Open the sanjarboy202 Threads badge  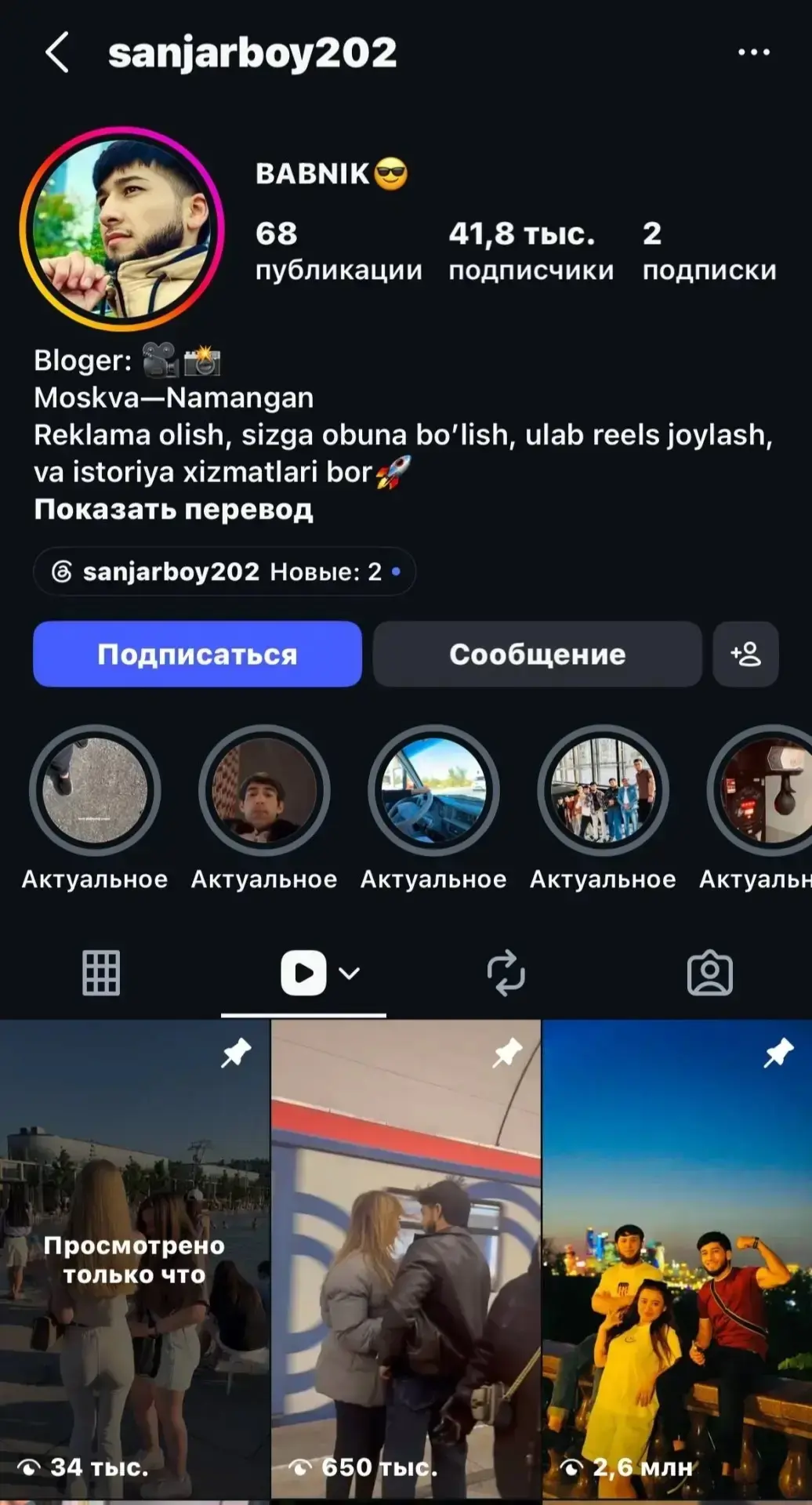pyautogui.click(x=224, y=571)
